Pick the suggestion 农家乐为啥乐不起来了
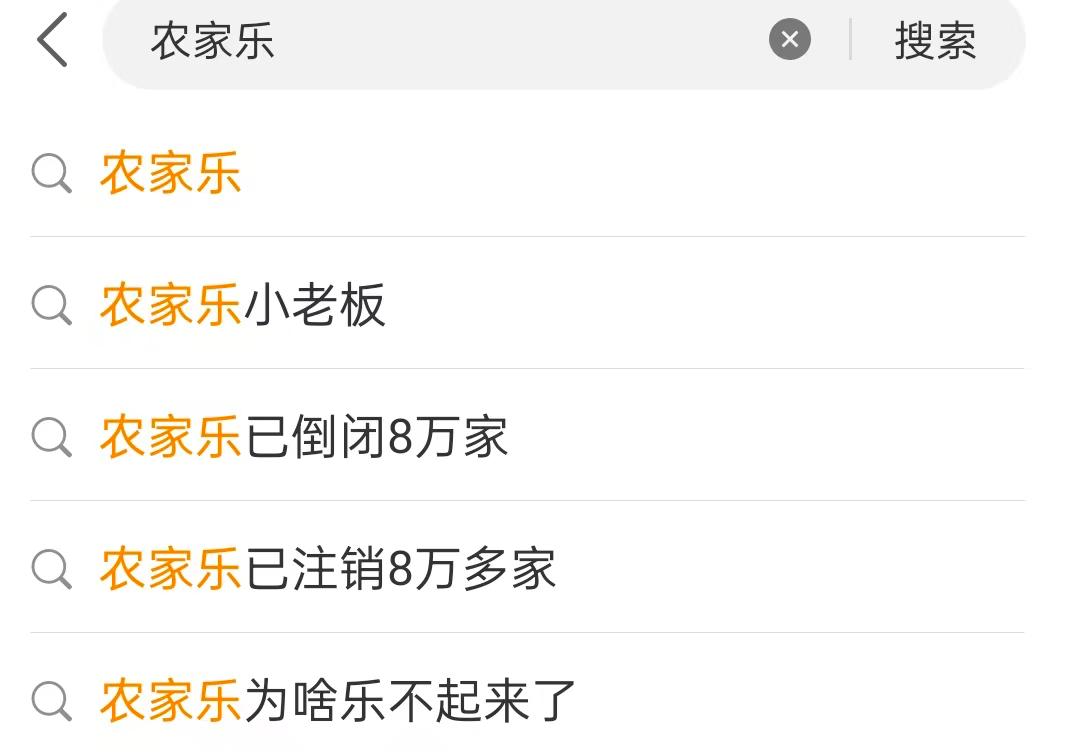 [x=338, y=701]
